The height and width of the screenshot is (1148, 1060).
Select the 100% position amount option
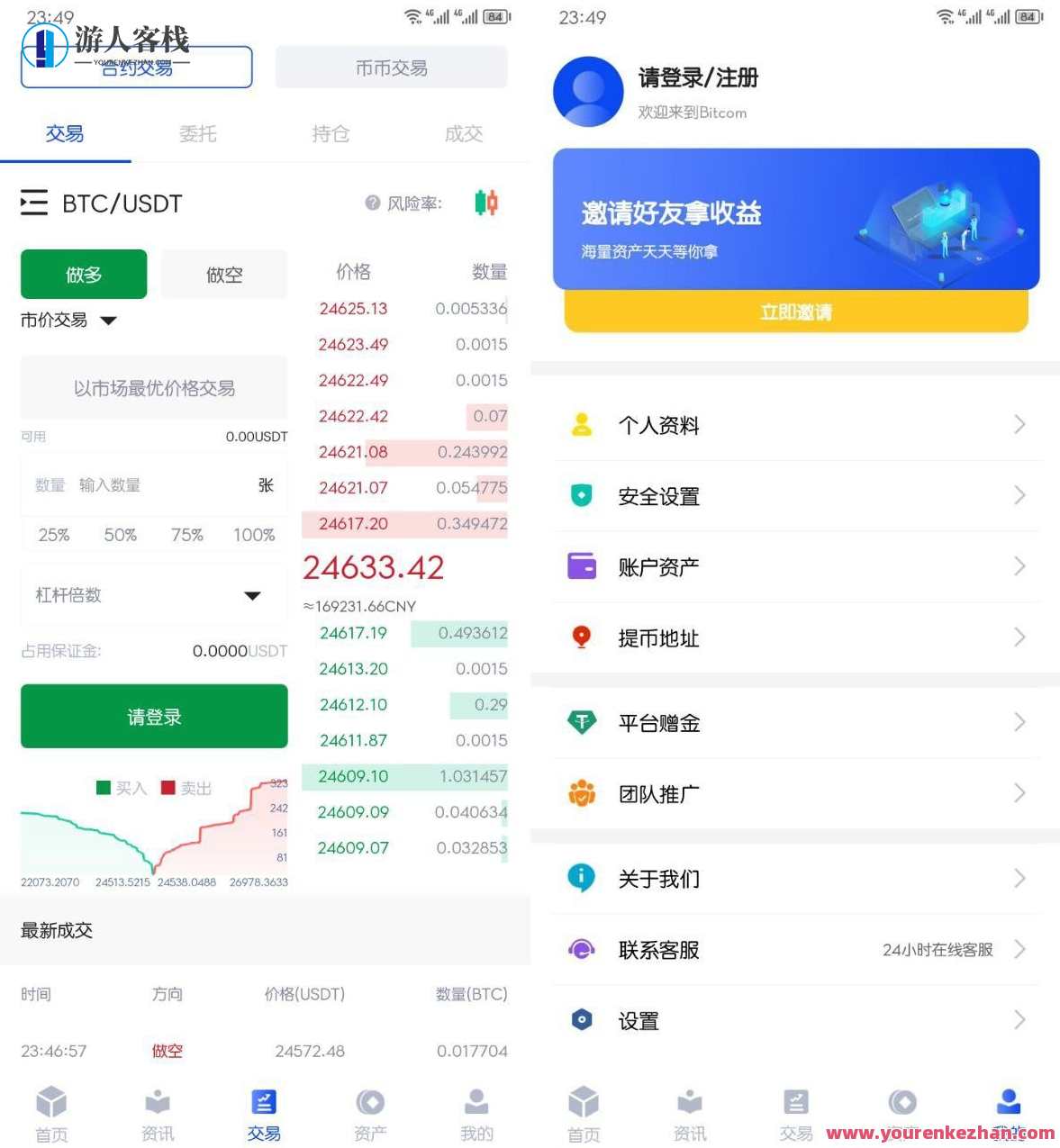click(254, 535)
